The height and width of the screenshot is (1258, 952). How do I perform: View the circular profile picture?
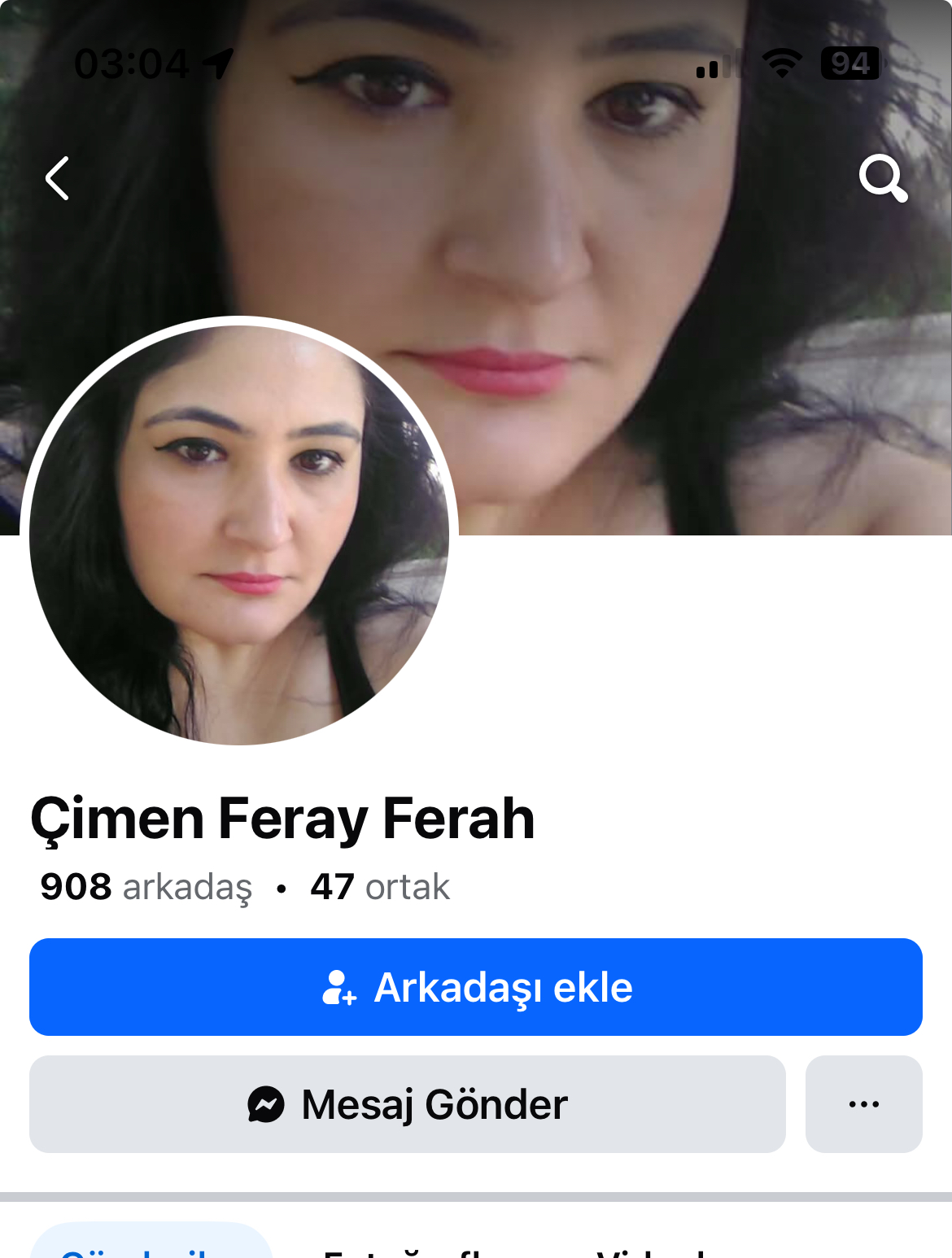[239, 533]
